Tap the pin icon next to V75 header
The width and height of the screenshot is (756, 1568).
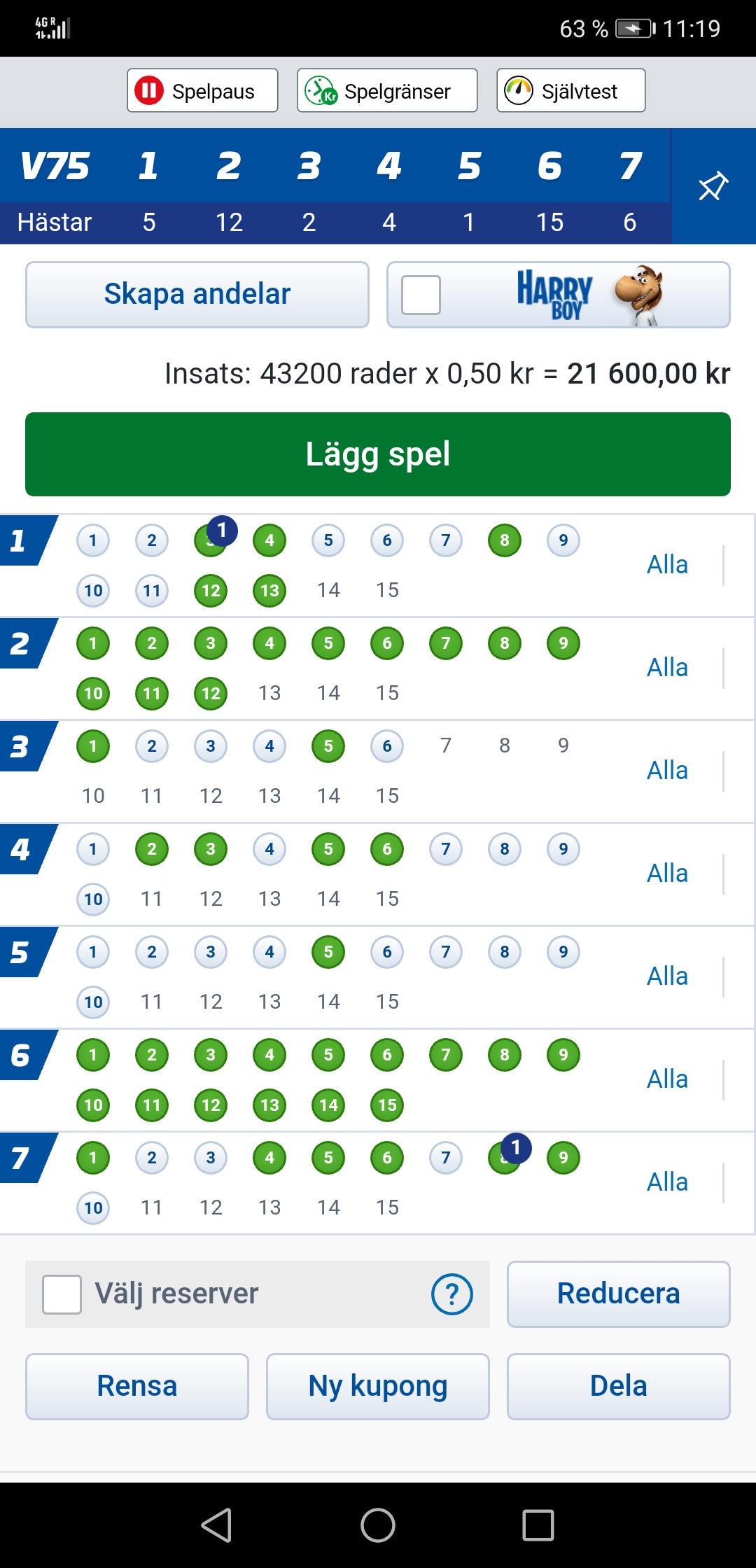point(713,186)
